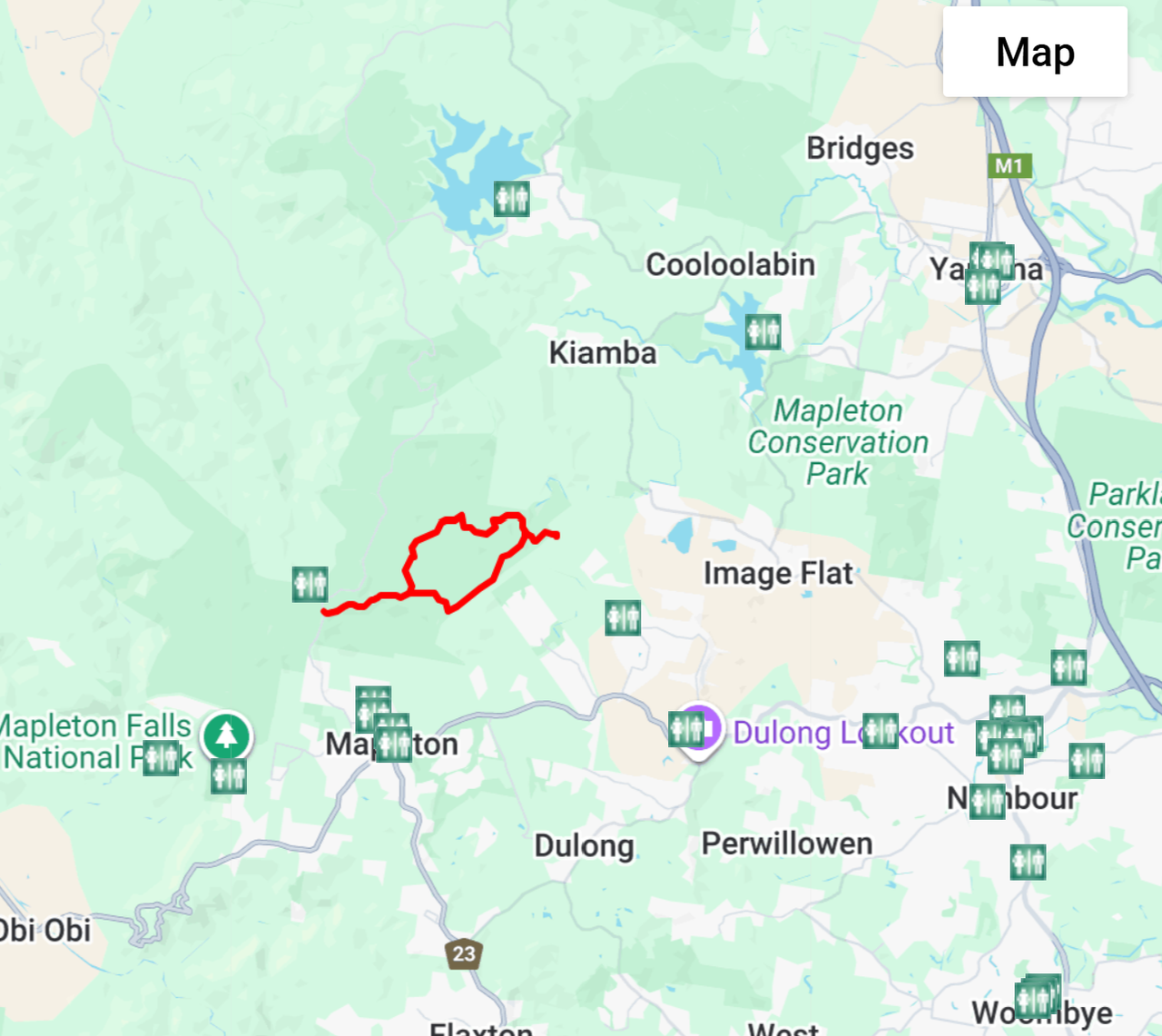Select the restroom marker west of red trail
The height and width of the screenshot is (1036, 1162).
pos(310,584)
